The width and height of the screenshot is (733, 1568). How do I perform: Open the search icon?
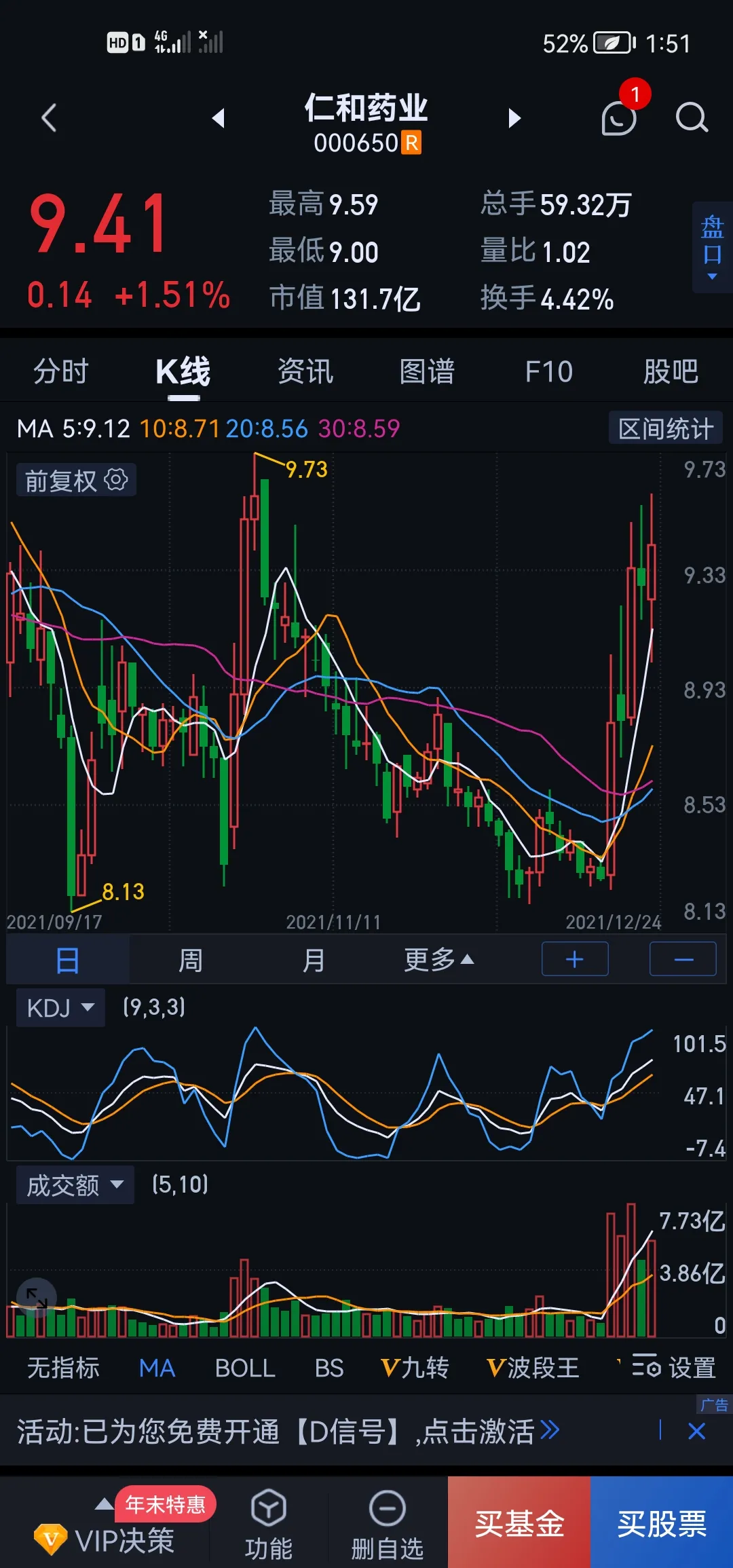[x=693, y=117]
